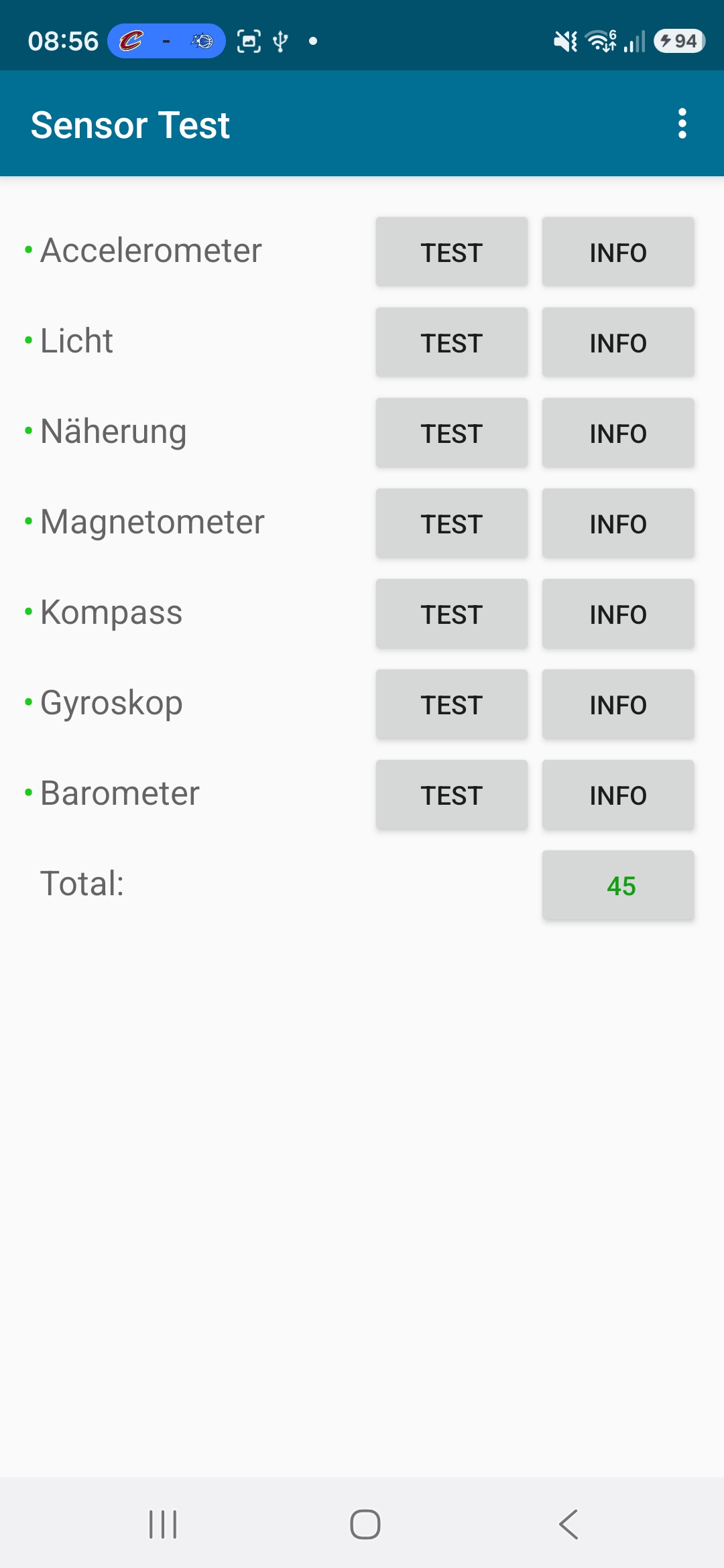Viewport: 724px width, 1568px height.
Task: Launch the Magnetometer test
Action: tap(451, 524)
